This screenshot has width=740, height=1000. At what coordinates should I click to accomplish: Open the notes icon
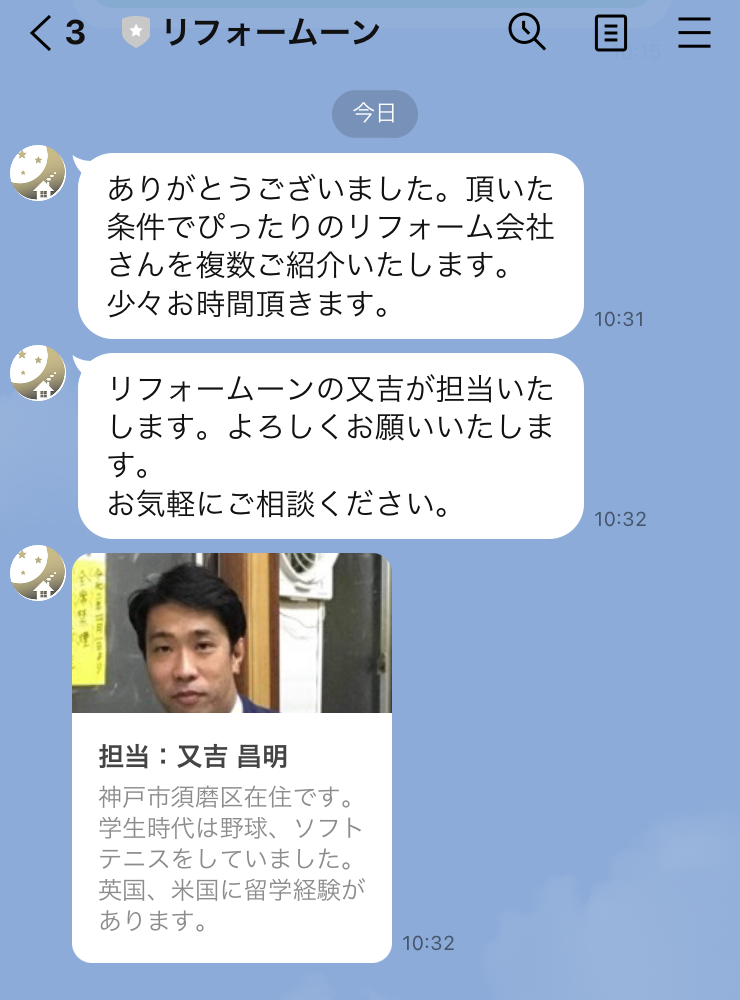(610, 34)
